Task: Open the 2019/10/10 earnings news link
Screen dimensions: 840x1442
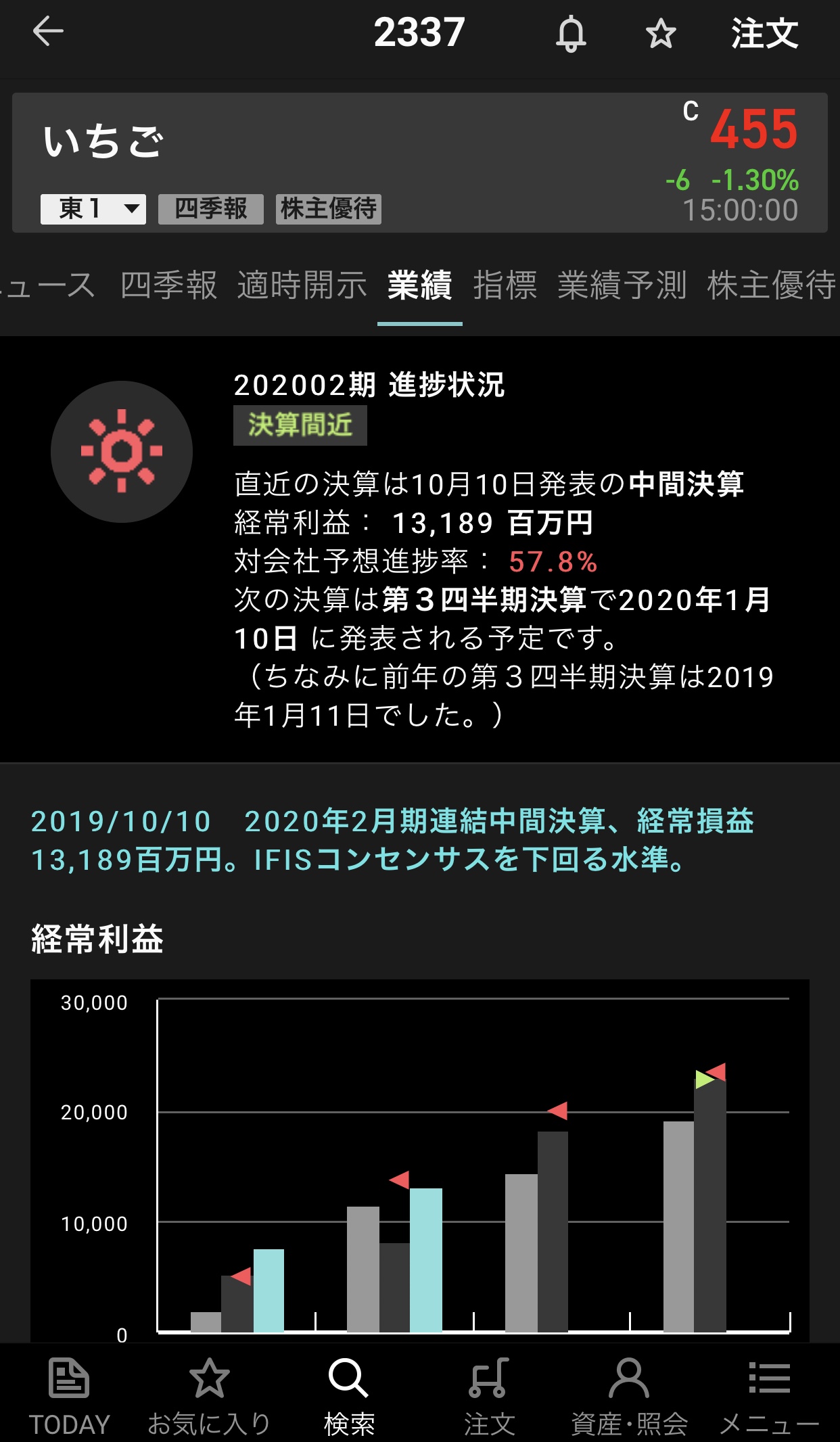Action: 392,840
